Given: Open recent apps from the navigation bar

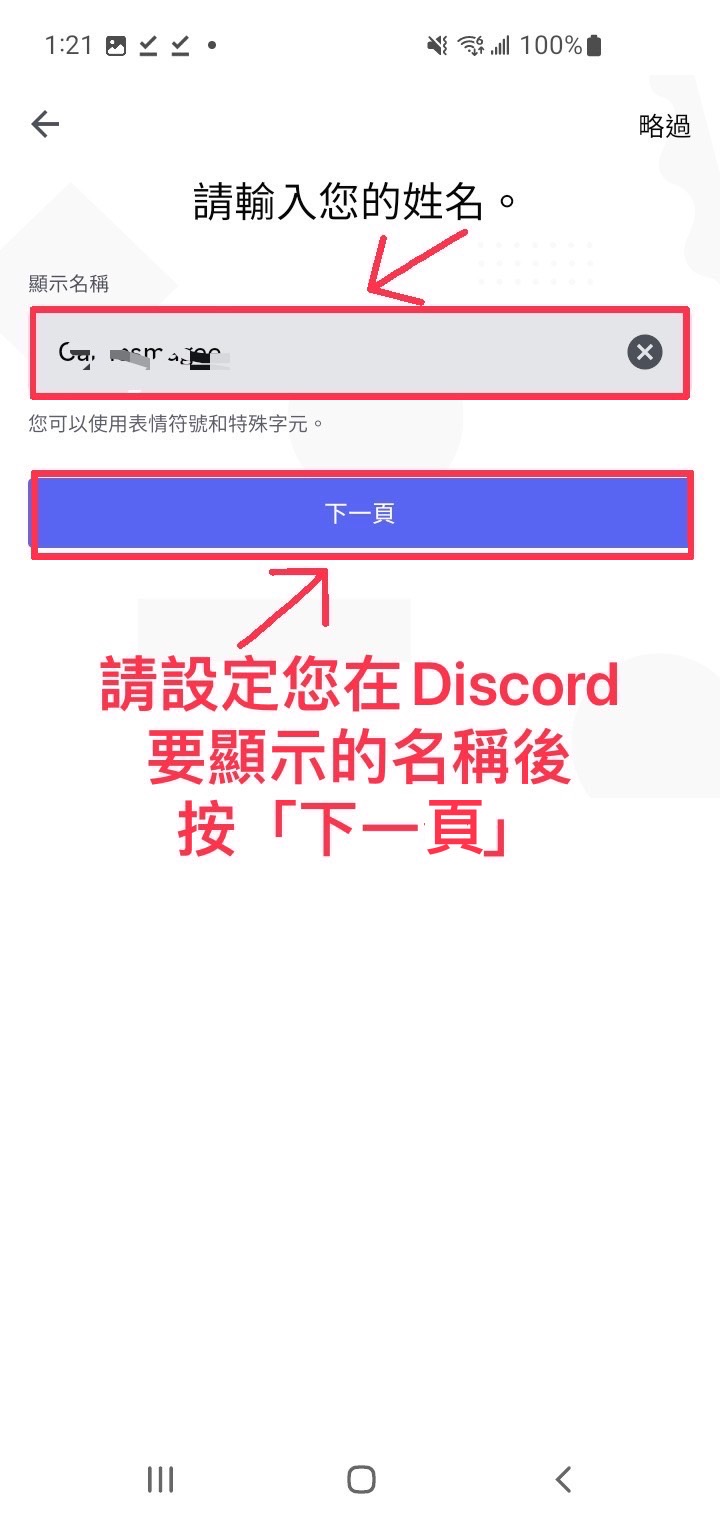Looking at the screenshot, I should [160, 1479].
